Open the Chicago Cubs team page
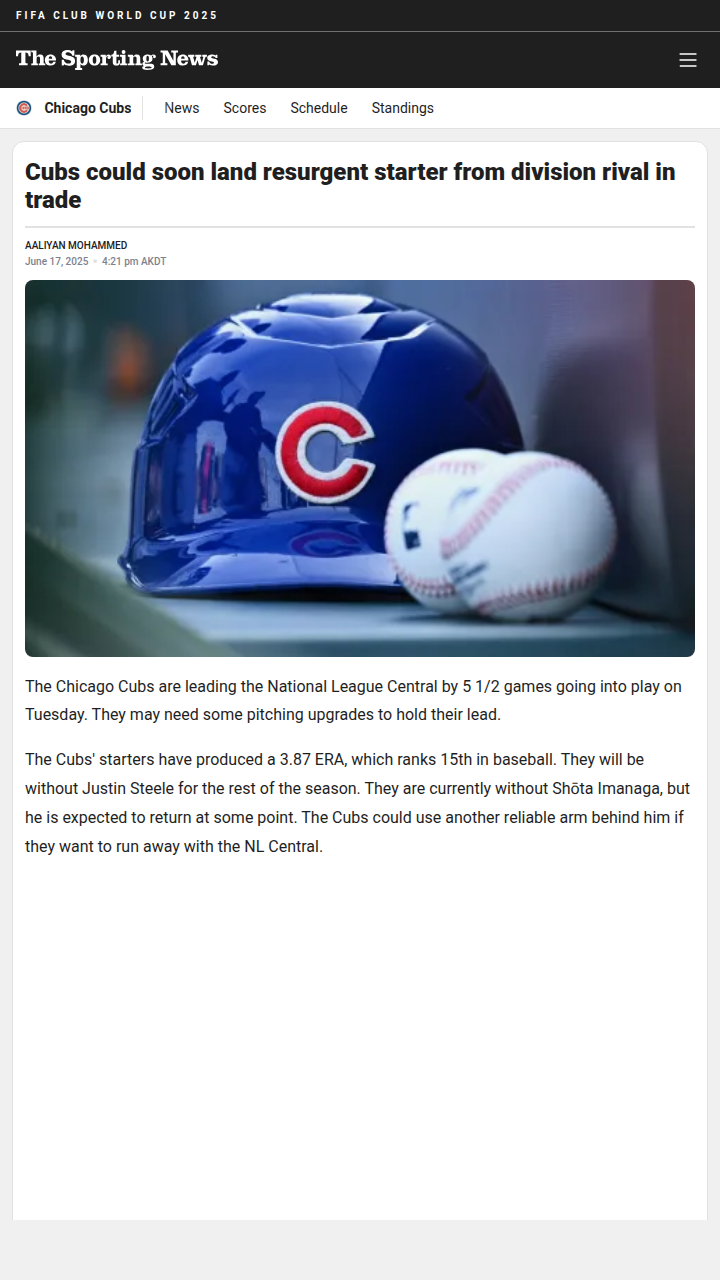Screen dimensions: 720x1280 (x=74, y=108)
